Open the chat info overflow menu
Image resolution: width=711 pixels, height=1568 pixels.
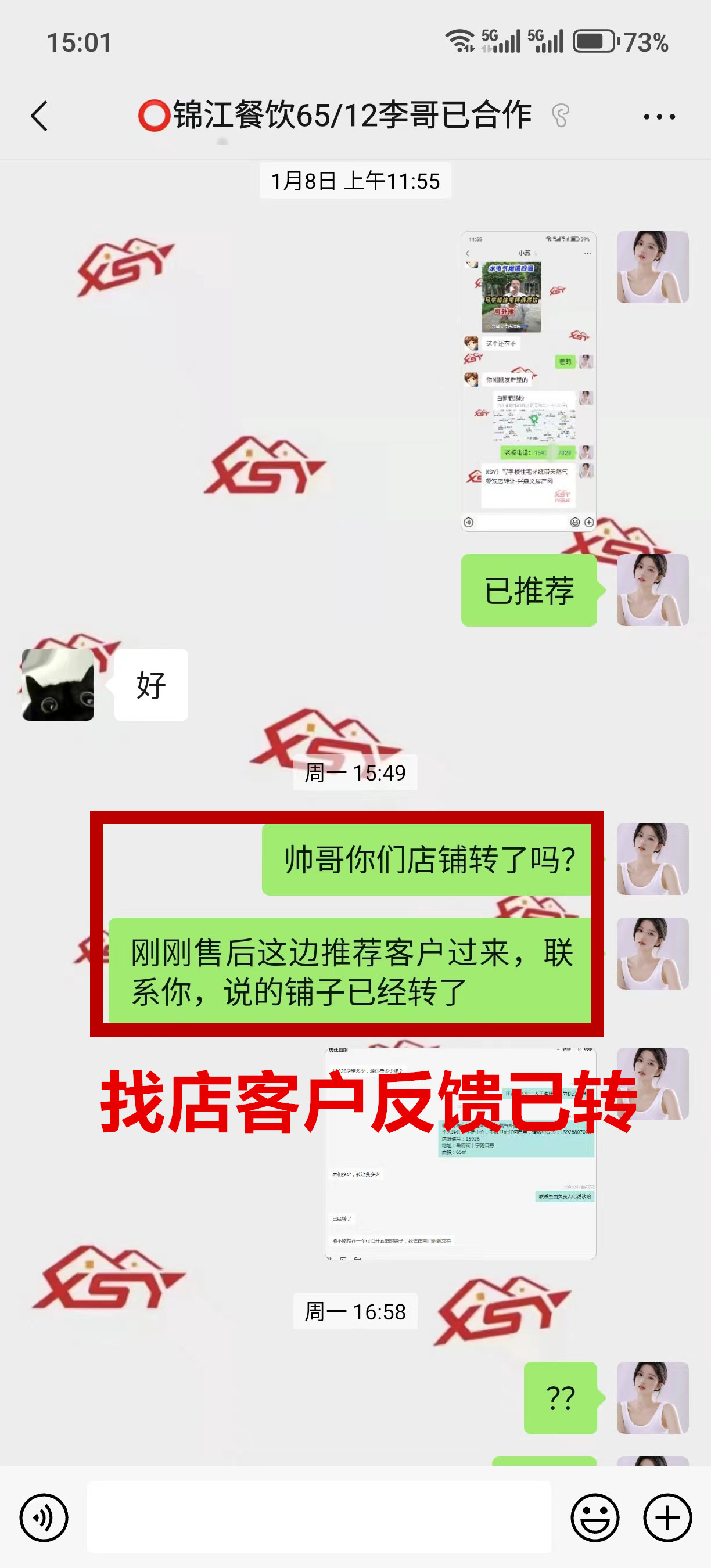tap(659, 116)
